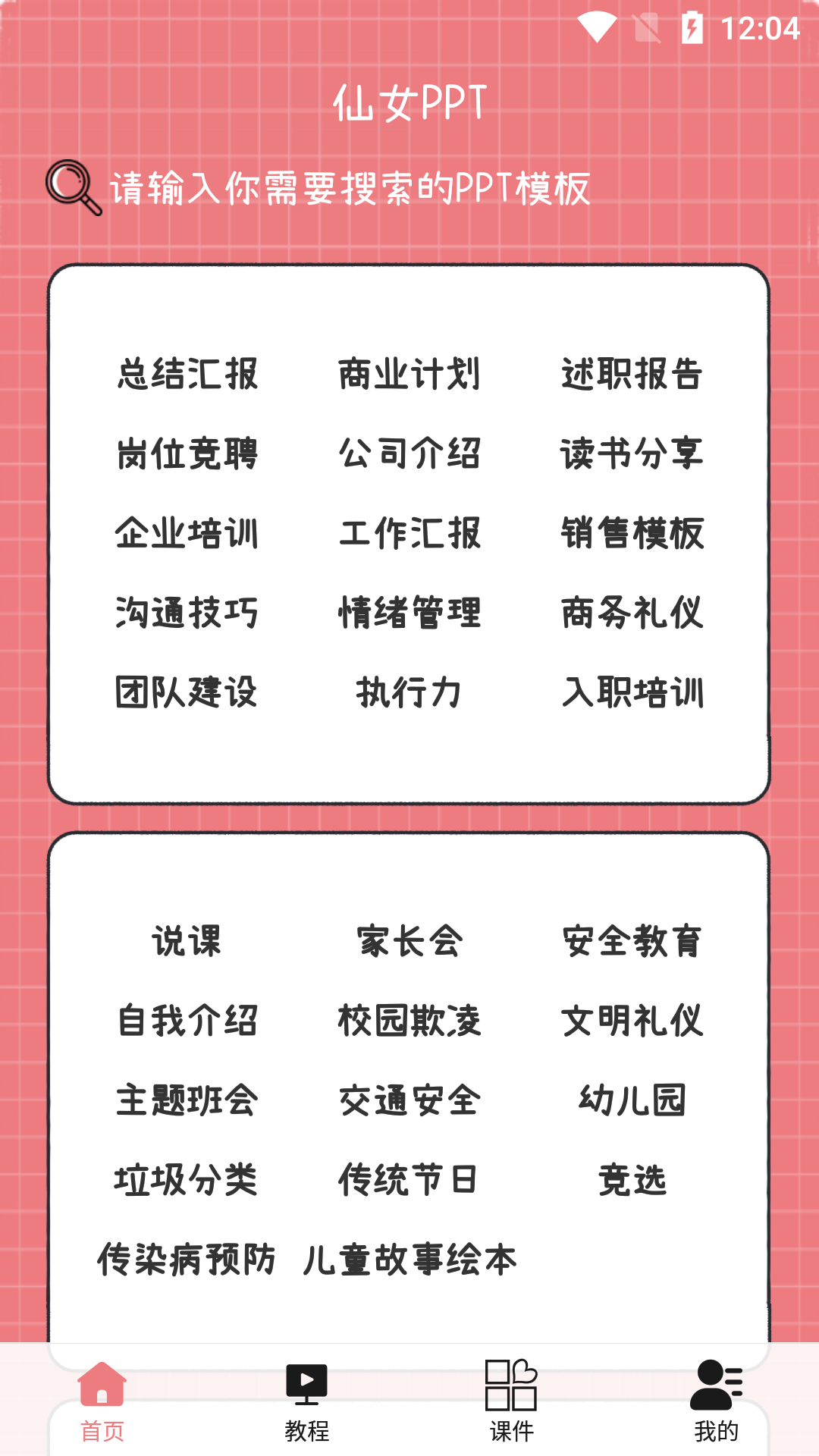Tap the PPT template search box
Viewport: 819px width, 1456px height.
click(x=349, y=188)
